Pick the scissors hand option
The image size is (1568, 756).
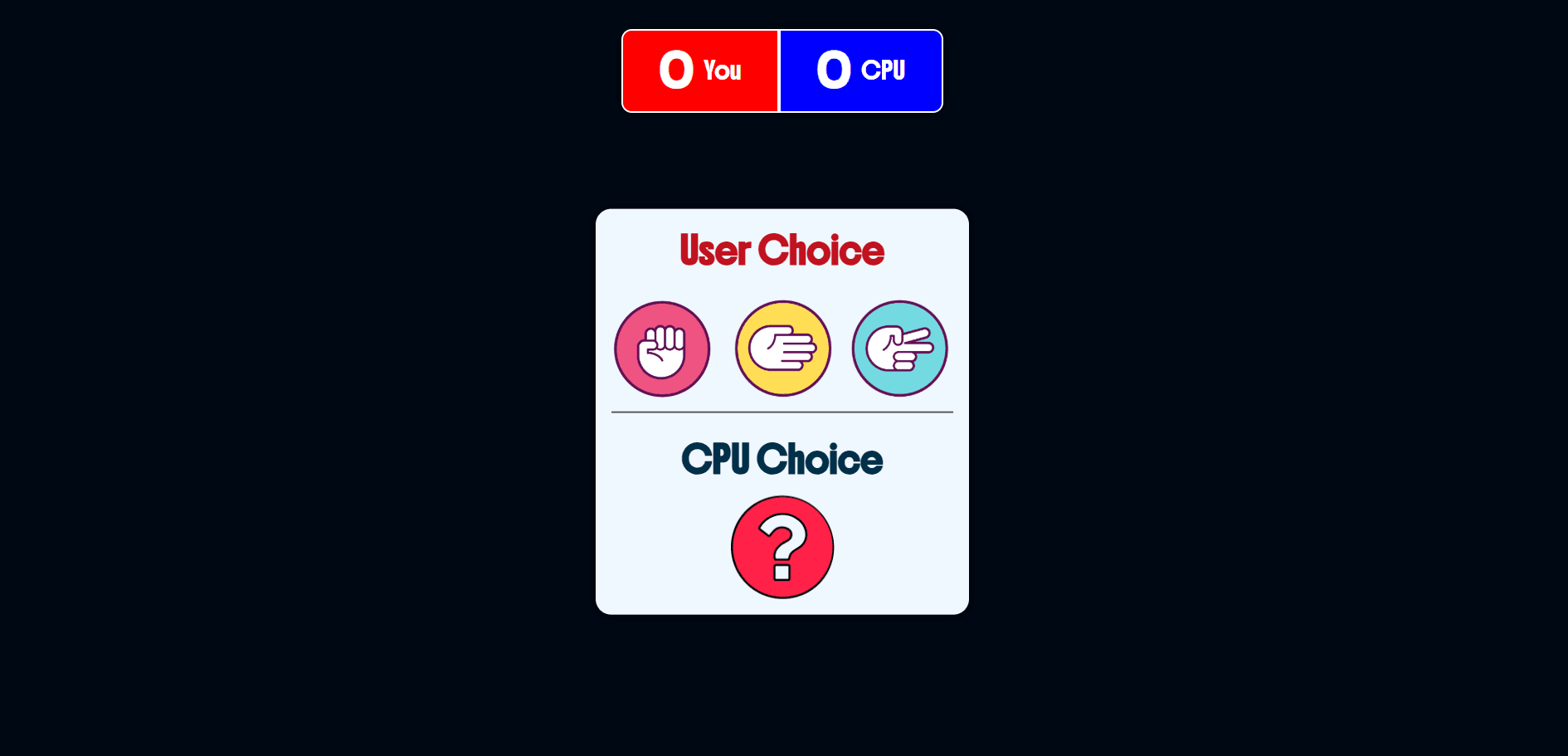899,349
